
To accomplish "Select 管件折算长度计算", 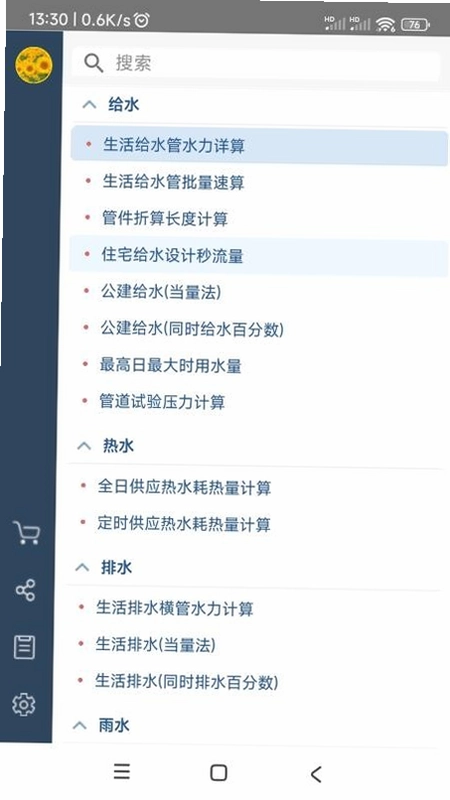I will [x=258, y=219].
